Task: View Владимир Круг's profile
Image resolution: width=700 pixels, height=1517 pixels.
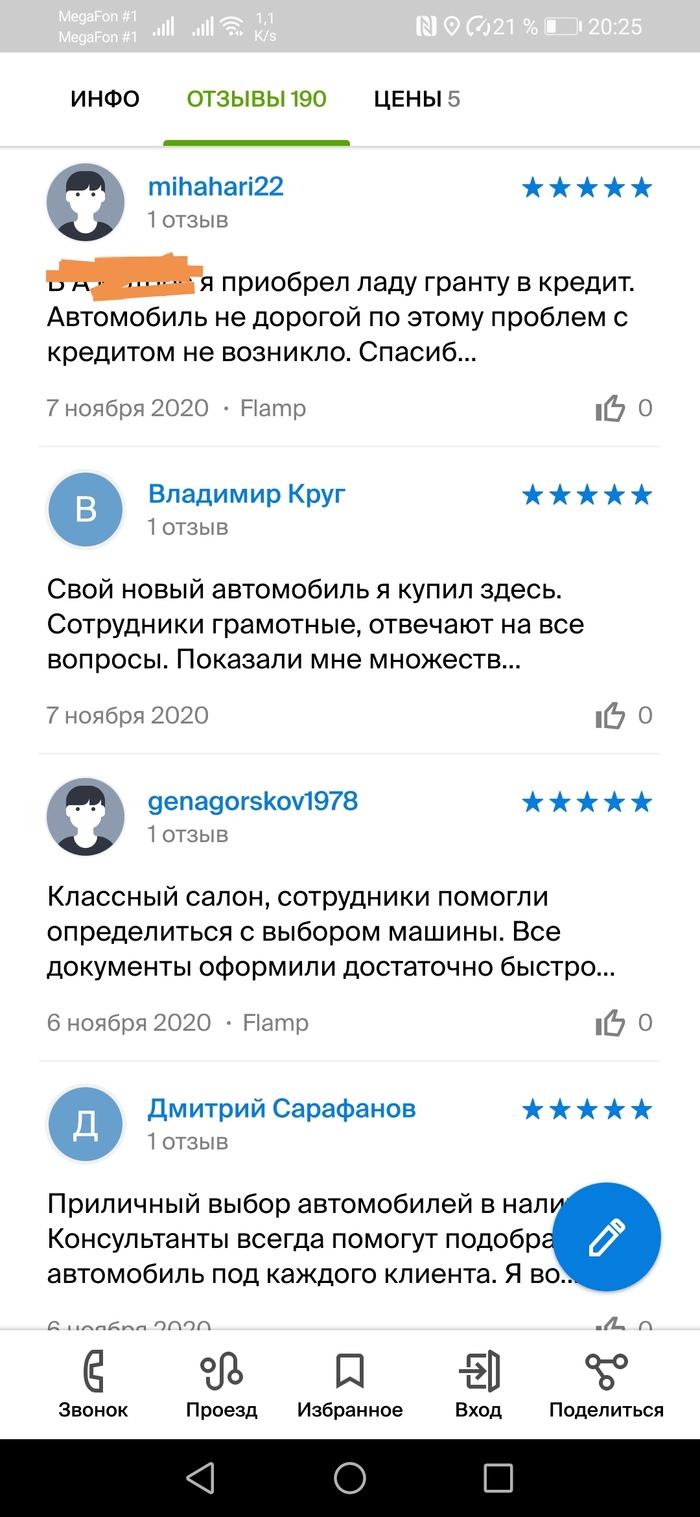Action: 247,494
